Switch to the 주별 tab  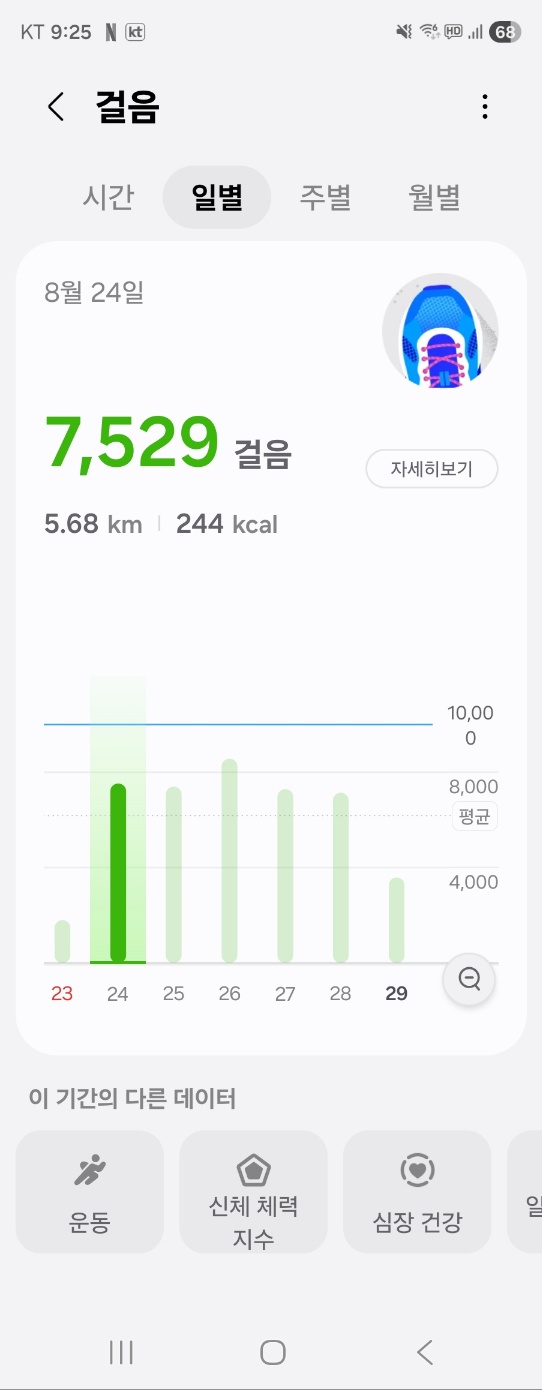click(x=326, y=197)
